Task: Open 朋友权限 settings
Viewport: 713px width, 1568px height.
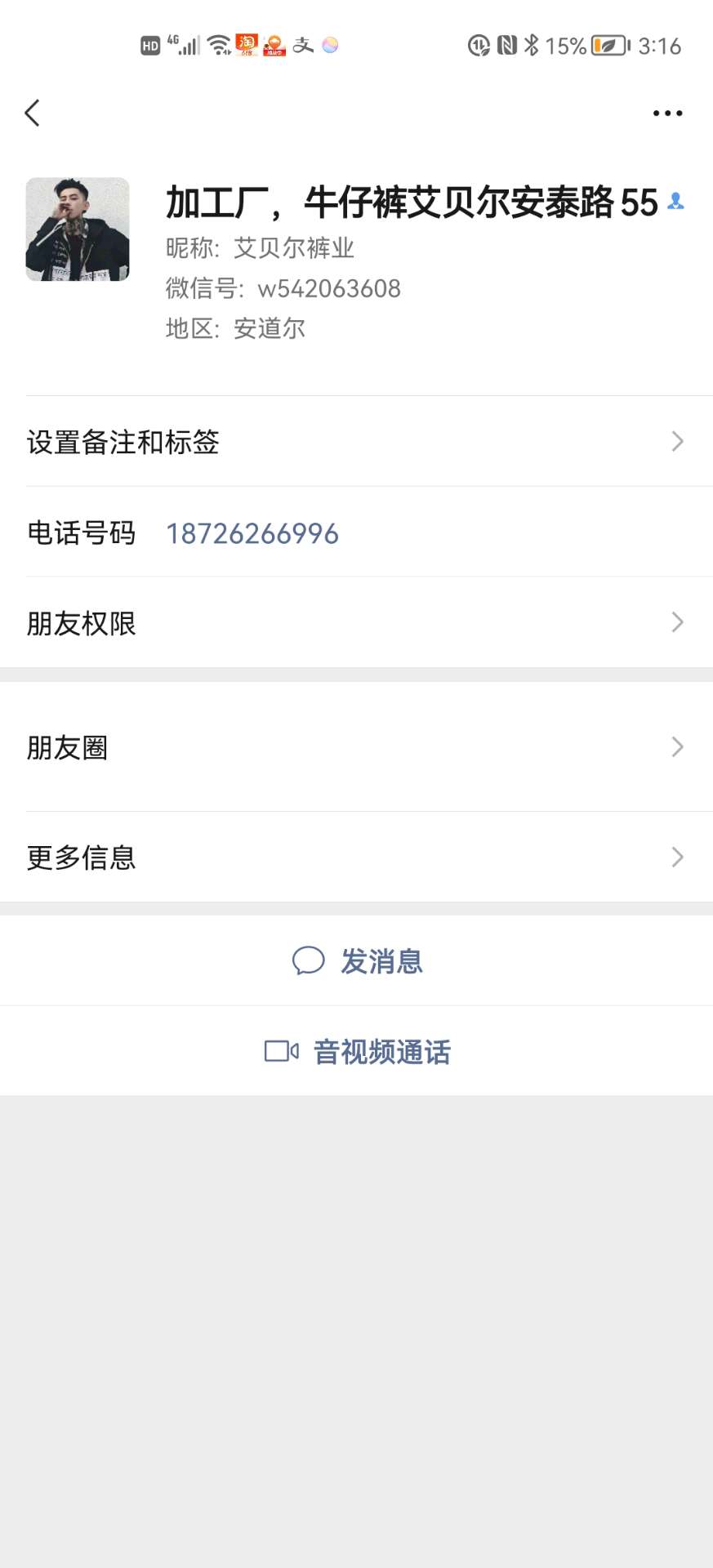Action: [x=356, y=623]
